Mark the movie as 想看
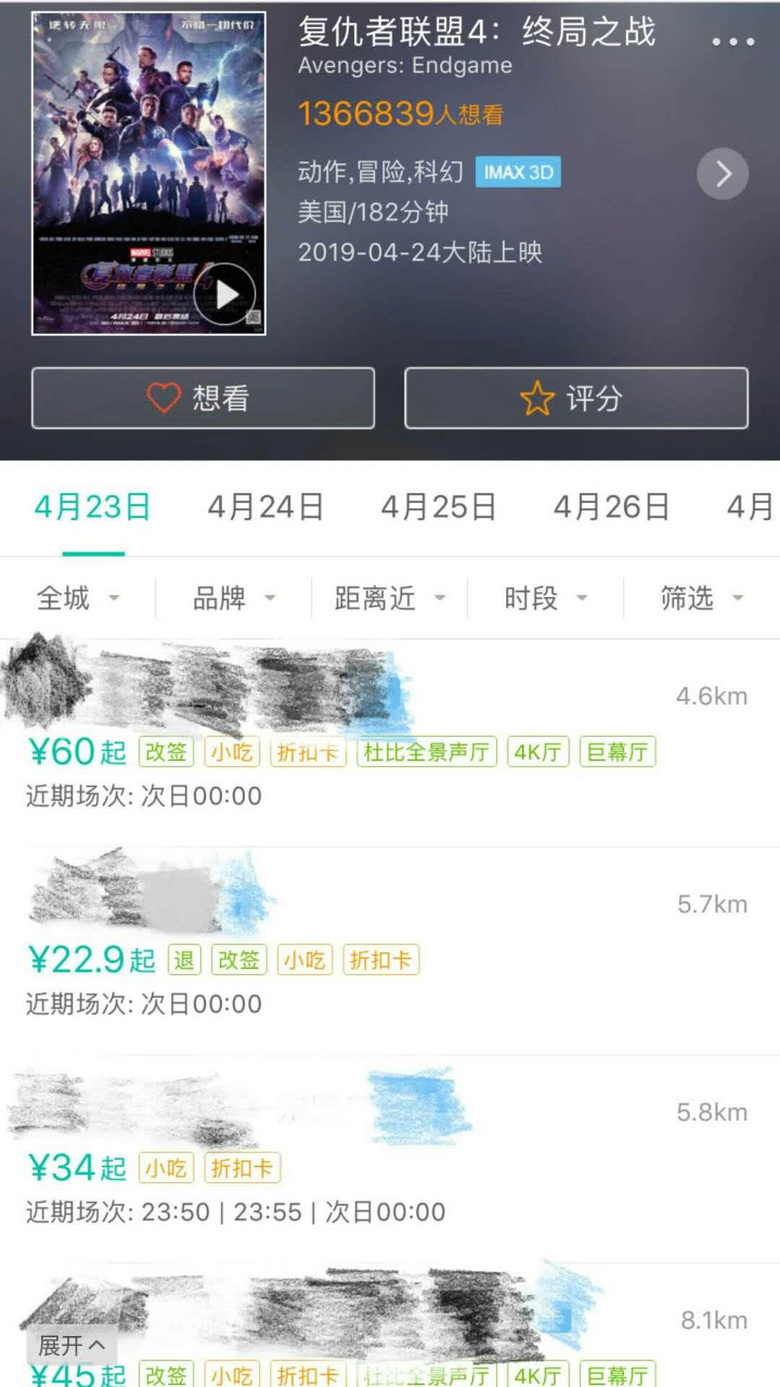The width and height of the screenshot is (780, 1387). 204,397
